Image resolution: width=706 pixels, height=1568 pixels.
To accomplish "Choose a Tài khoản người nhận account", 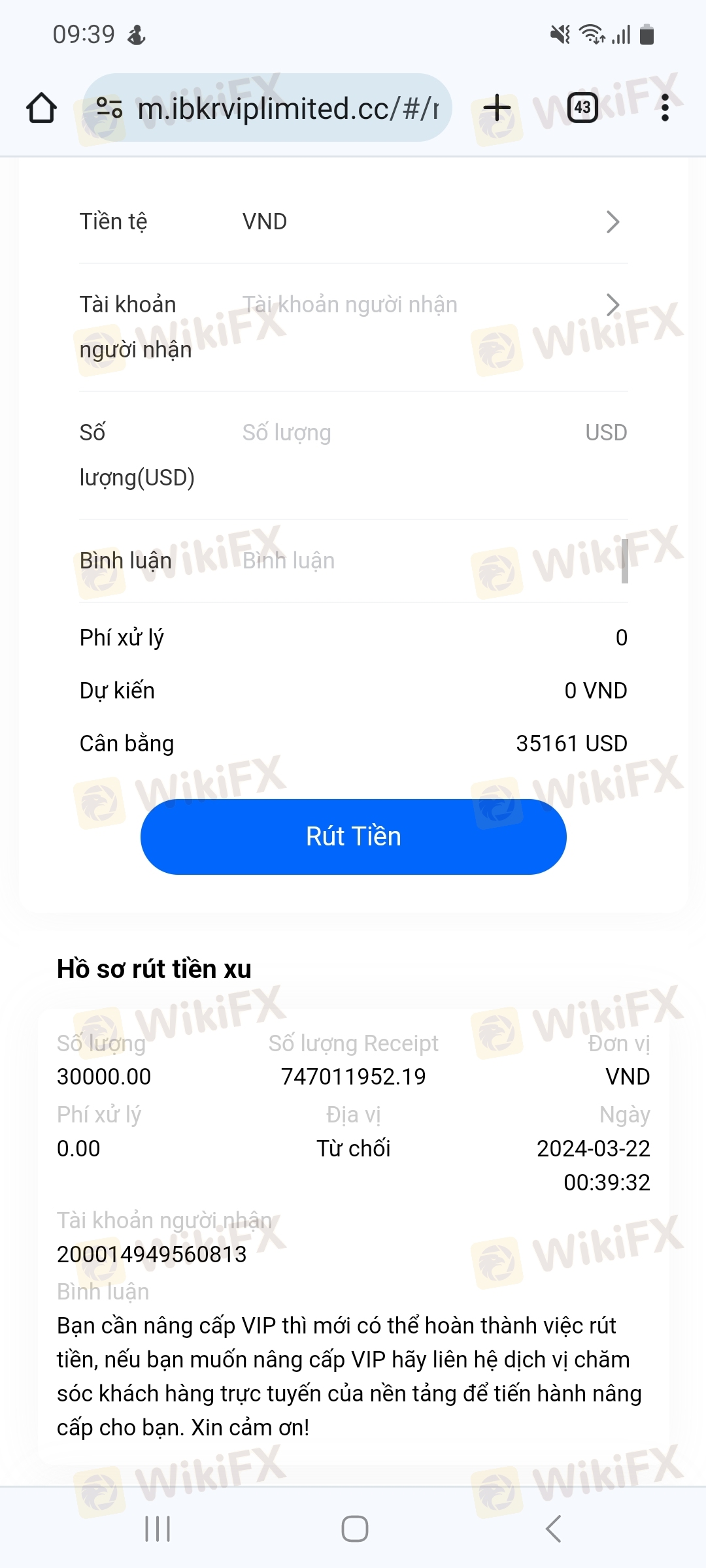I will (x=425, y=305).
